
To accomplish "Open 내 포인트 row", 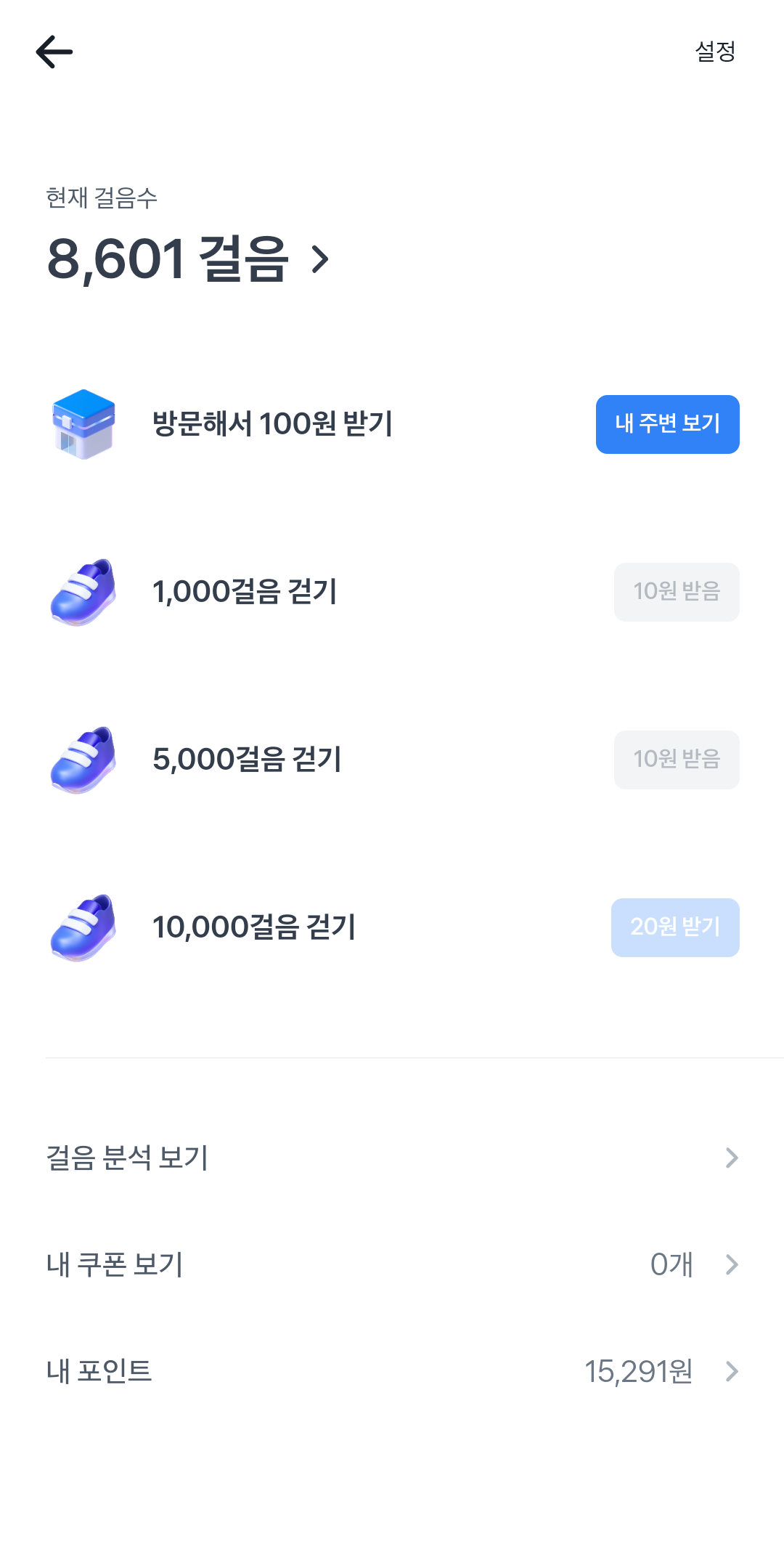I will (392, 1371).
